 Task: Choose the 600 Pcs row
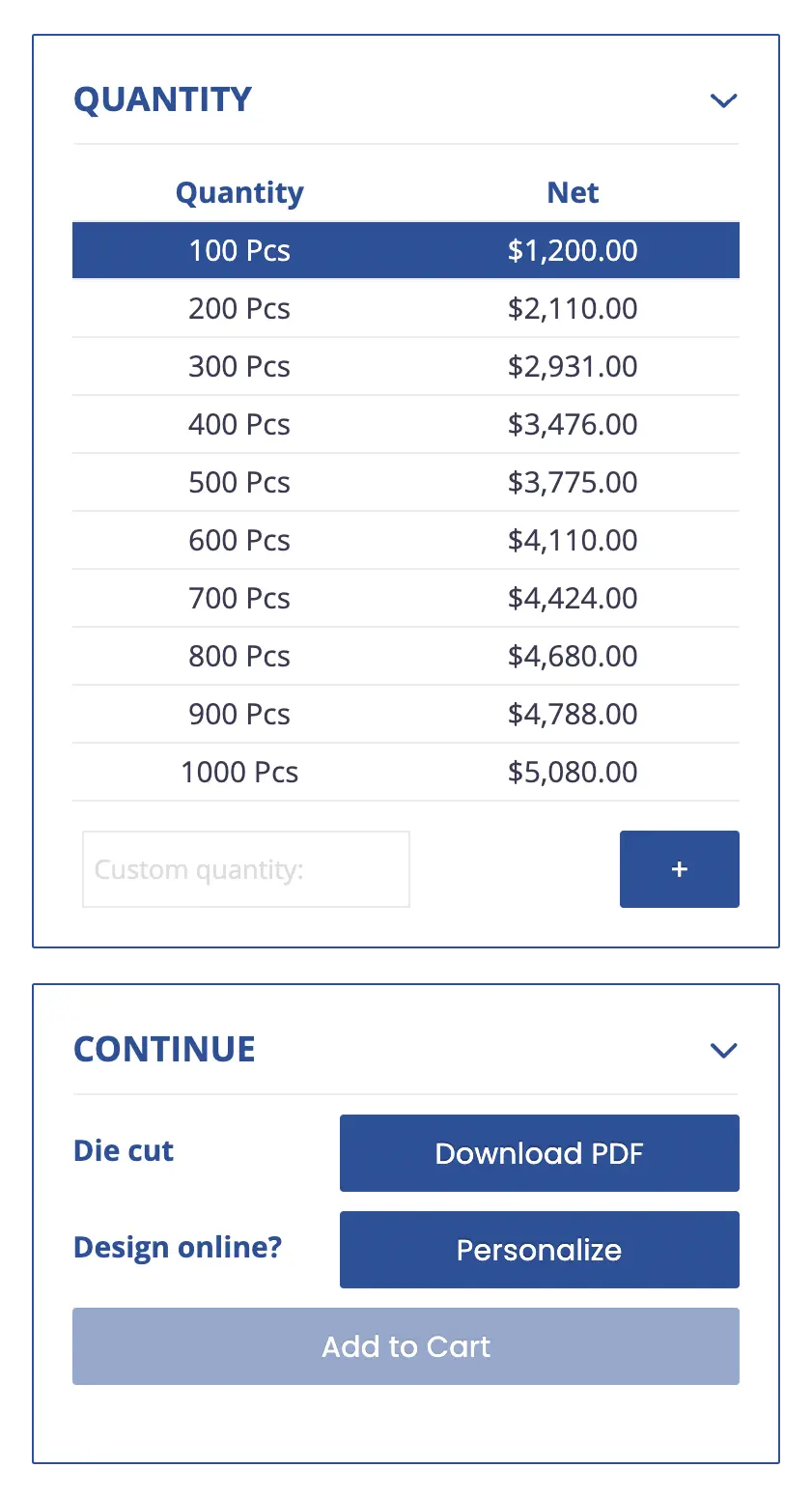pyautogui.click(x=406, y=540)
